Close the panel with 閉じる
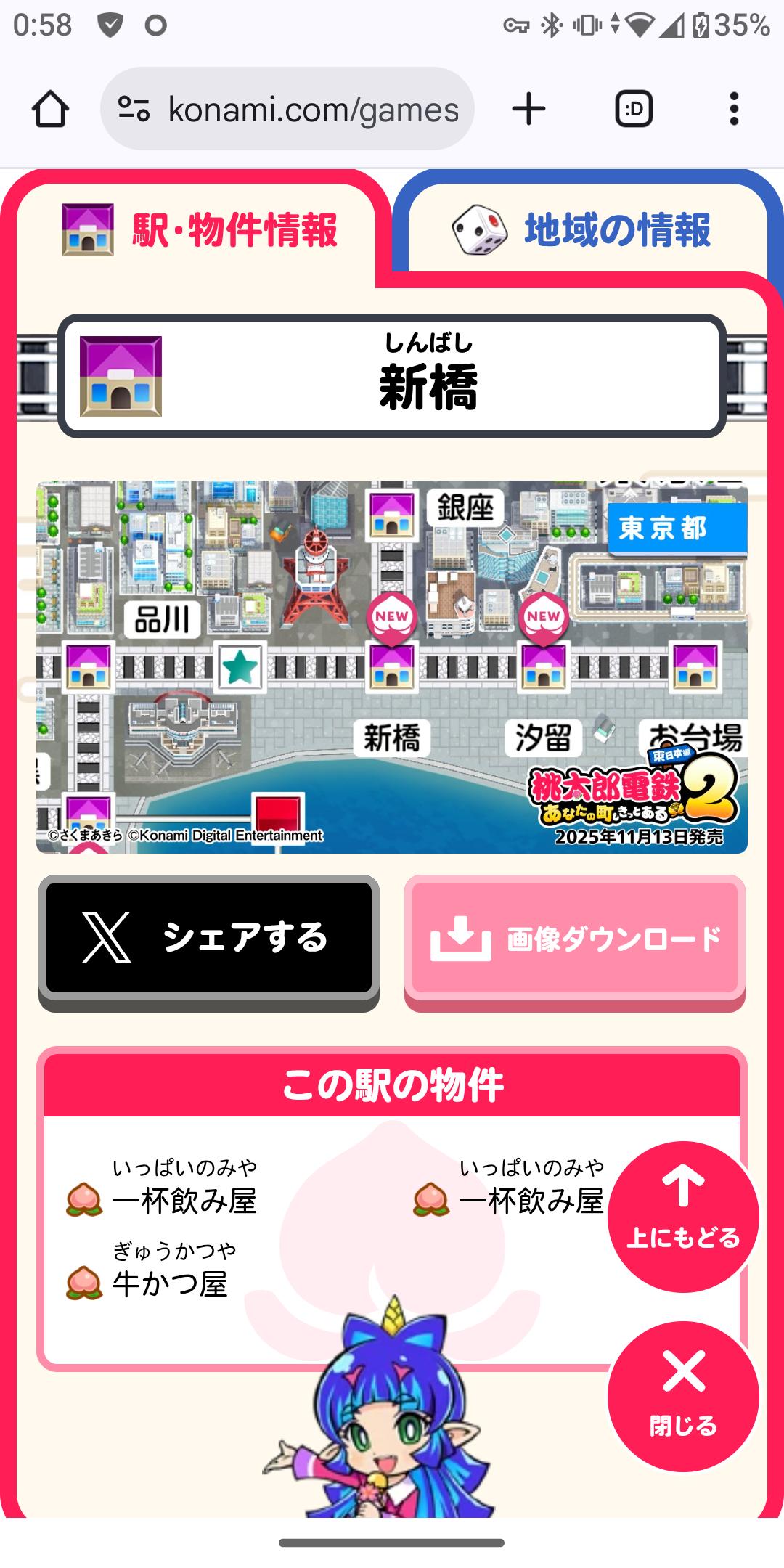Viewport: 784px width, 1568px height. (x=683, y=1397)
